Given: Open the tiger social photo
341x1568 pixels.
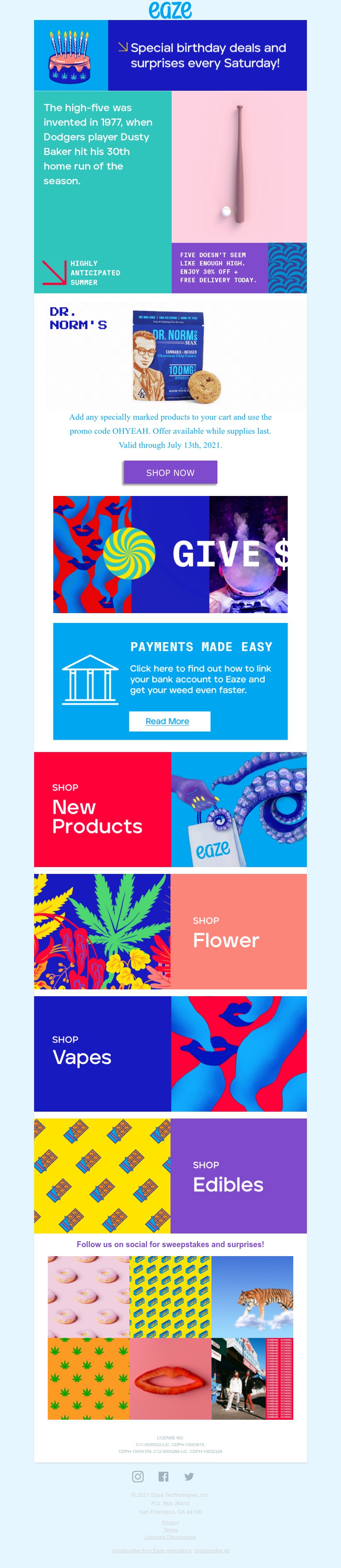Looking at the screenshot, I should (x=252, y=1297).
